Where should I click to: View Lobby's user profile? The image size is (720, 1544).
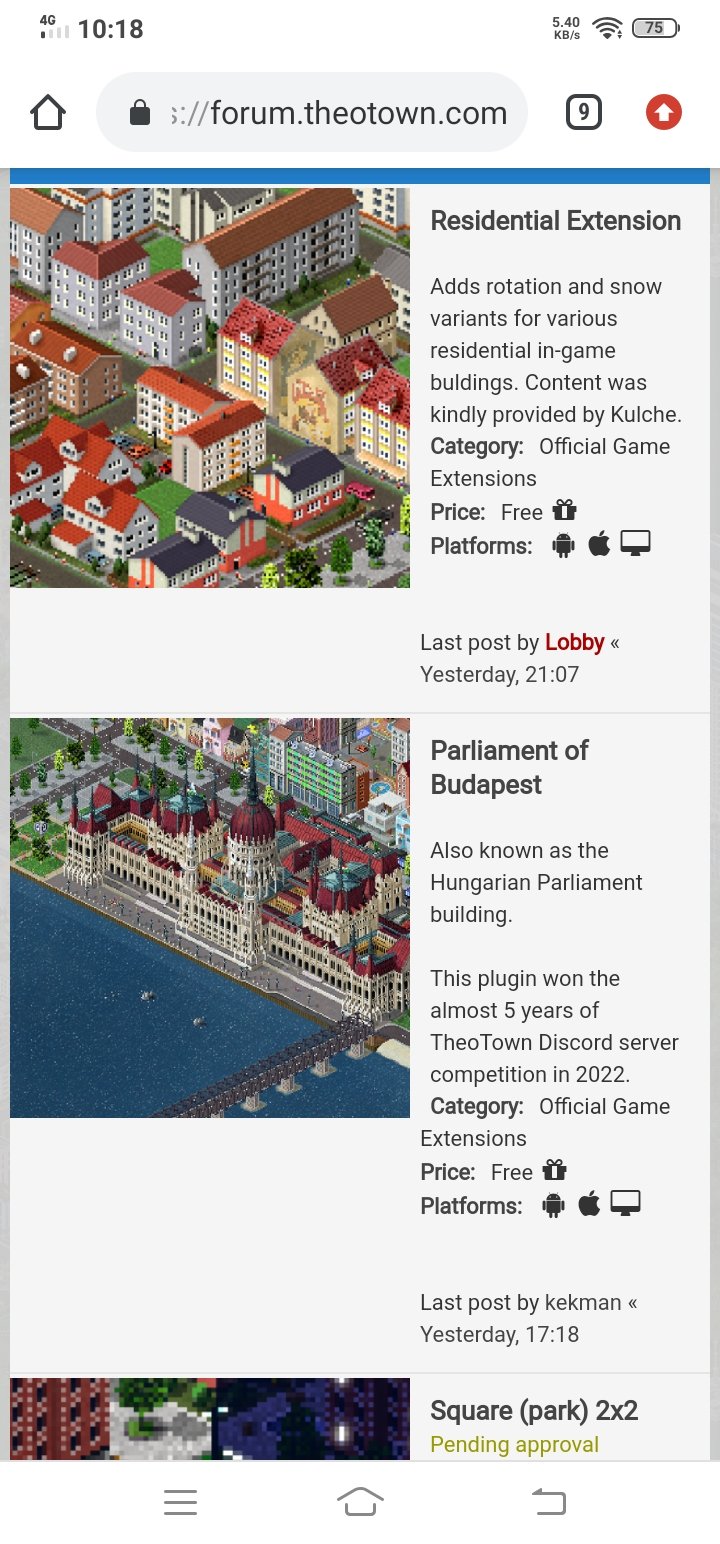(x=574, y=643)
